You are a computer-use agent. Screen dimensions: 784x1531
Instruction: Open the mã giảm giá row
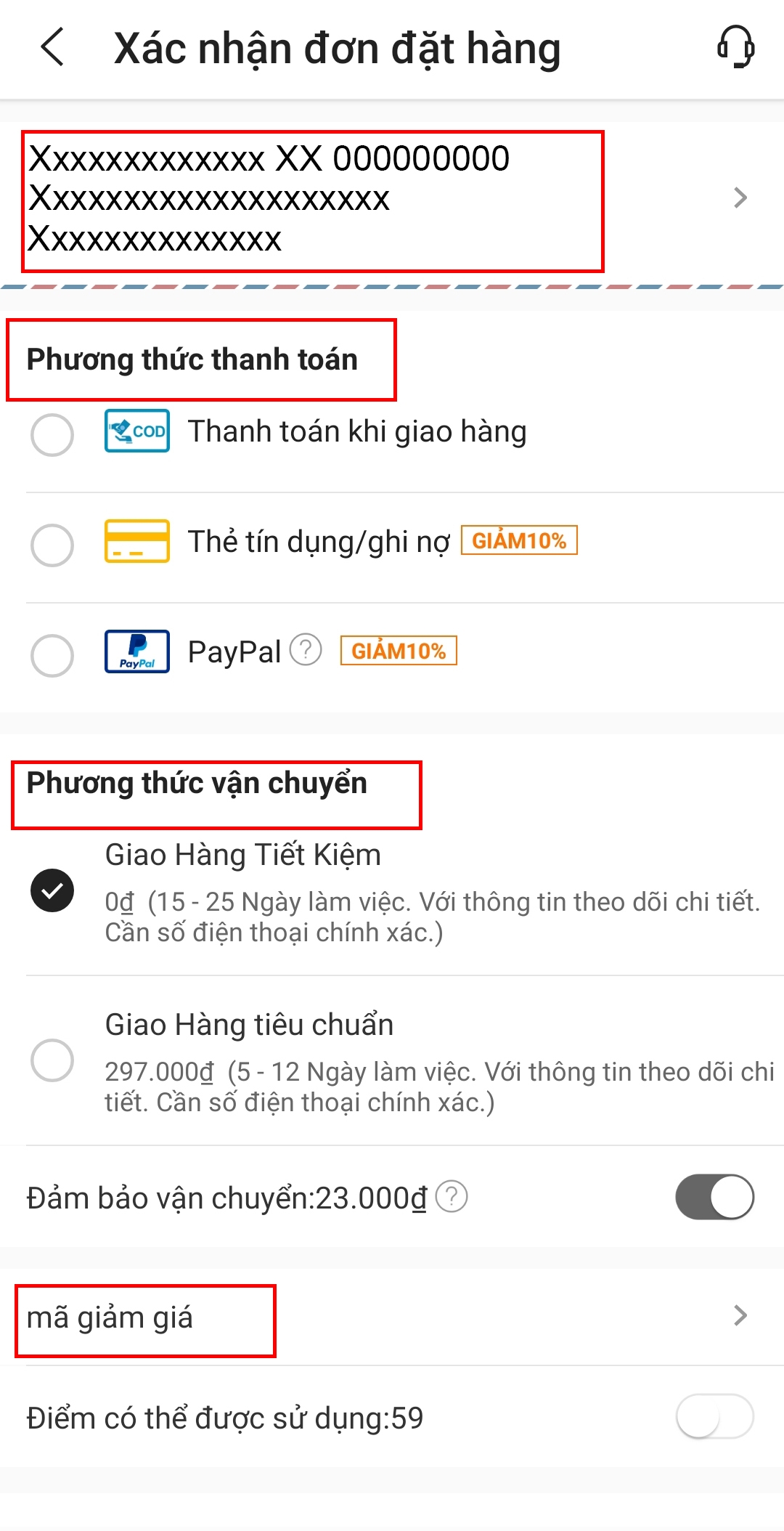392,1317
